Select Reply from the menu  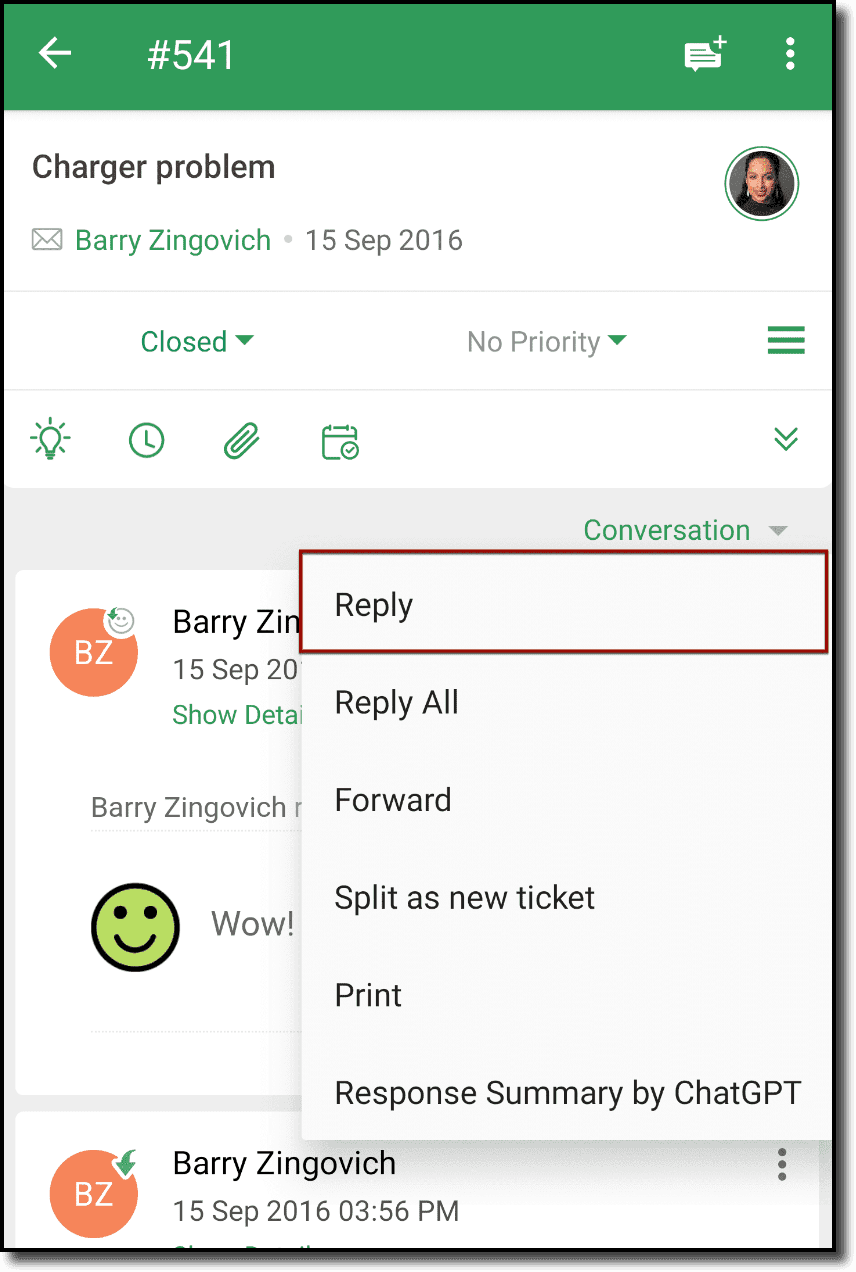[564, 605]
